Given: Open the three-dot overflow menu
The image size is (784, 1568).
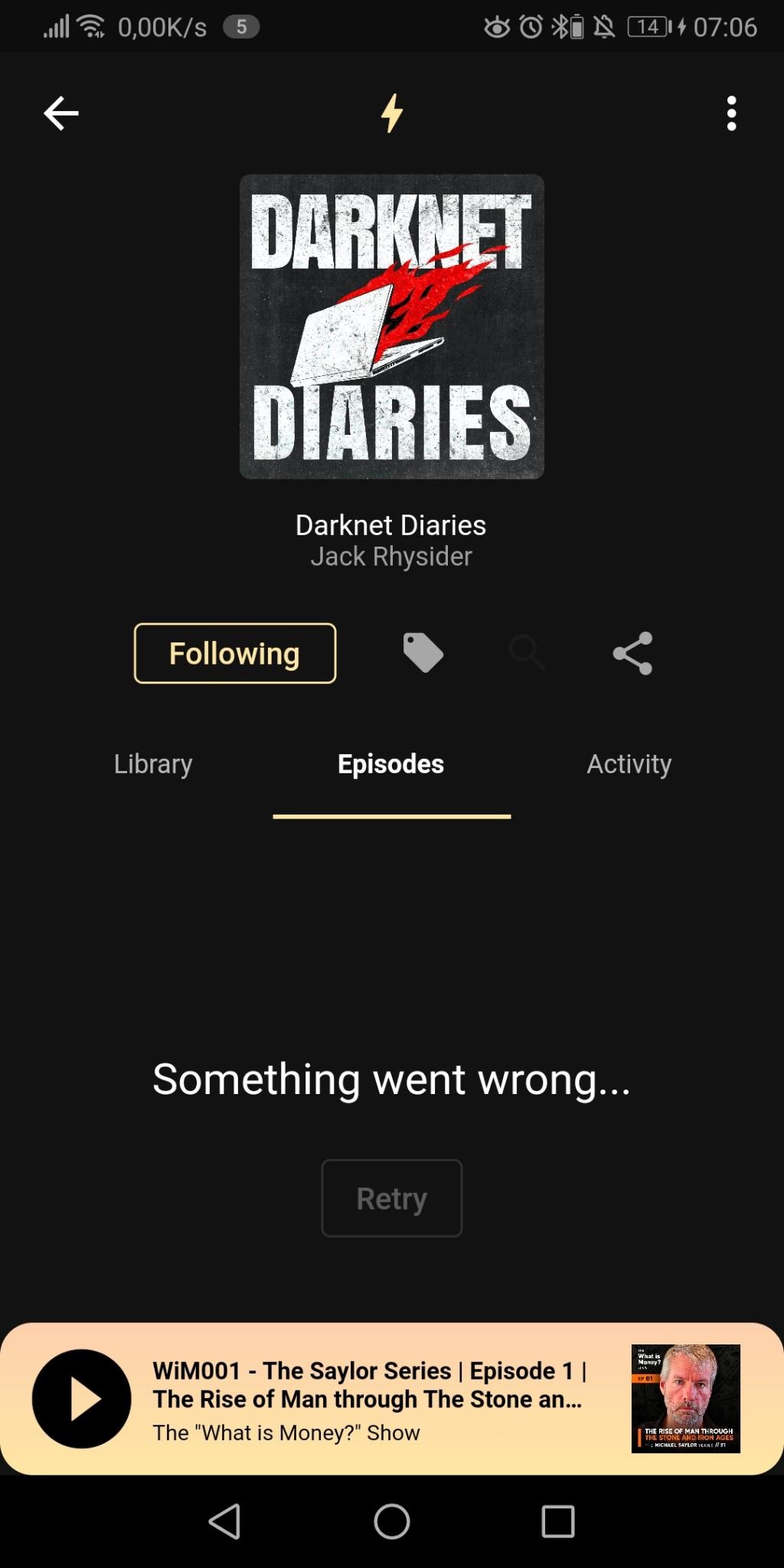Looking at the screenshot, I should pyautogui.click(x=731, y=113).
